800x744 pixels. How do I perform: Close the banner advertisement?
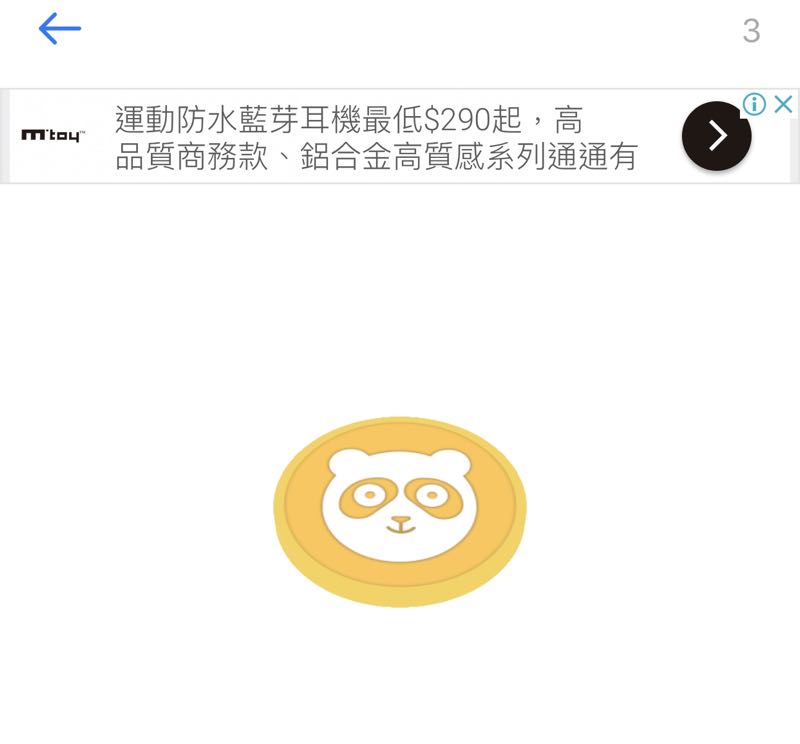click(784, 104)
